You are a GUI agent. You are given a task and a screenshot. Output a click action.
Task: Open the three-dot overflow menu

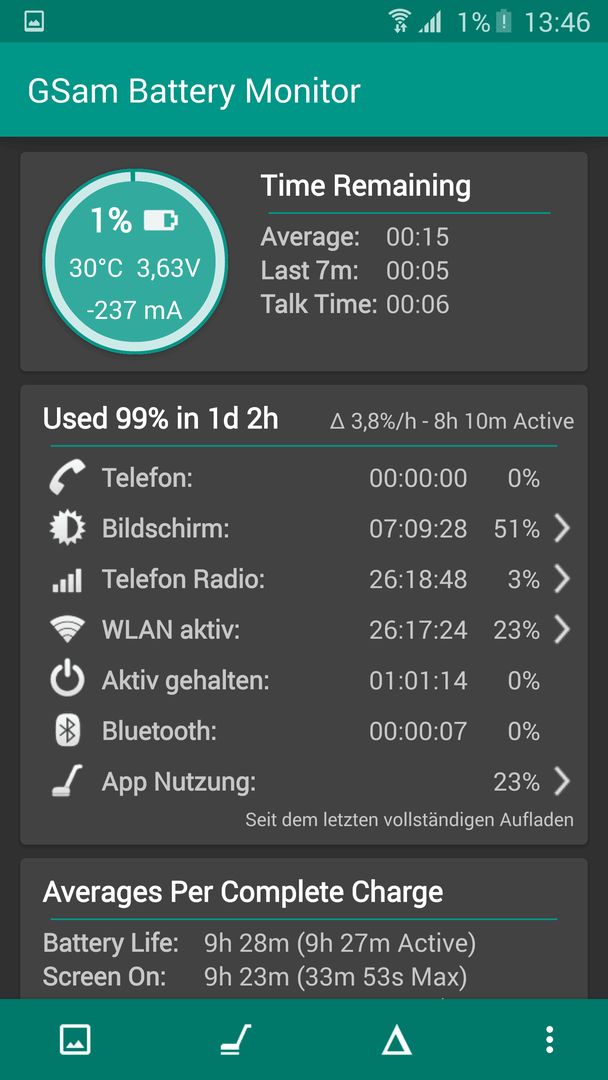point(549,1039)
